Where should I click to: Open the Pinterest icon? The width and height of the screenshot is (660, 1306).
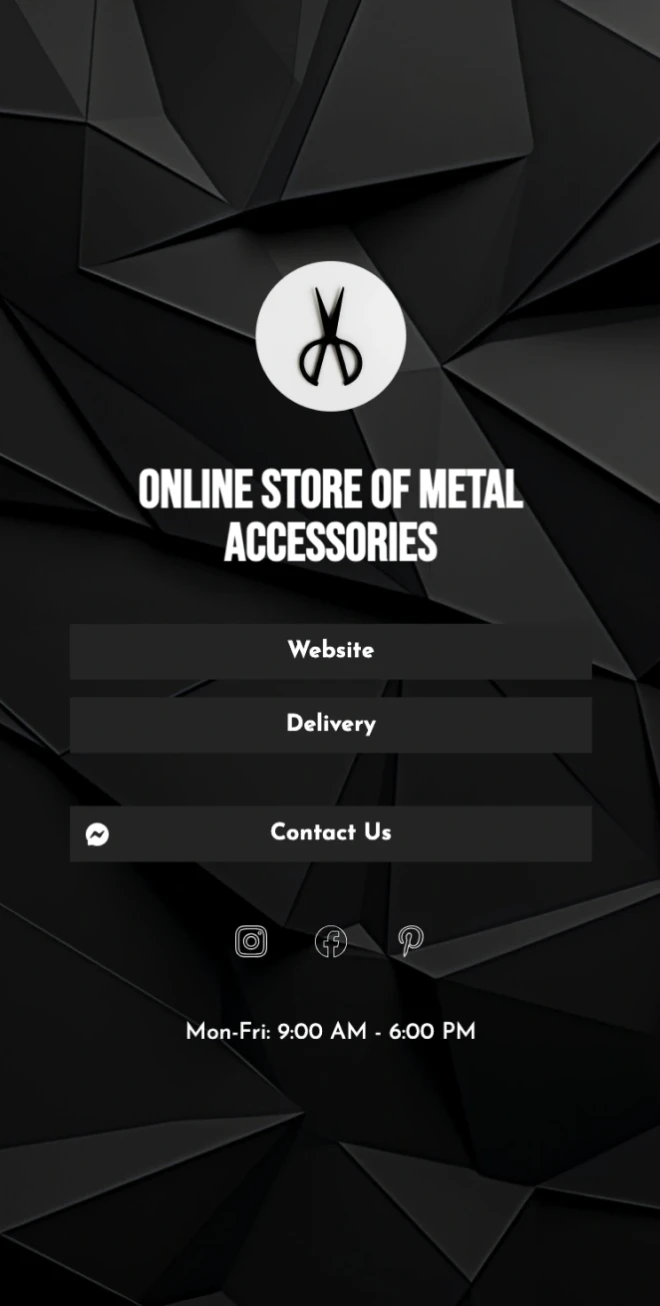click(410, 941)
